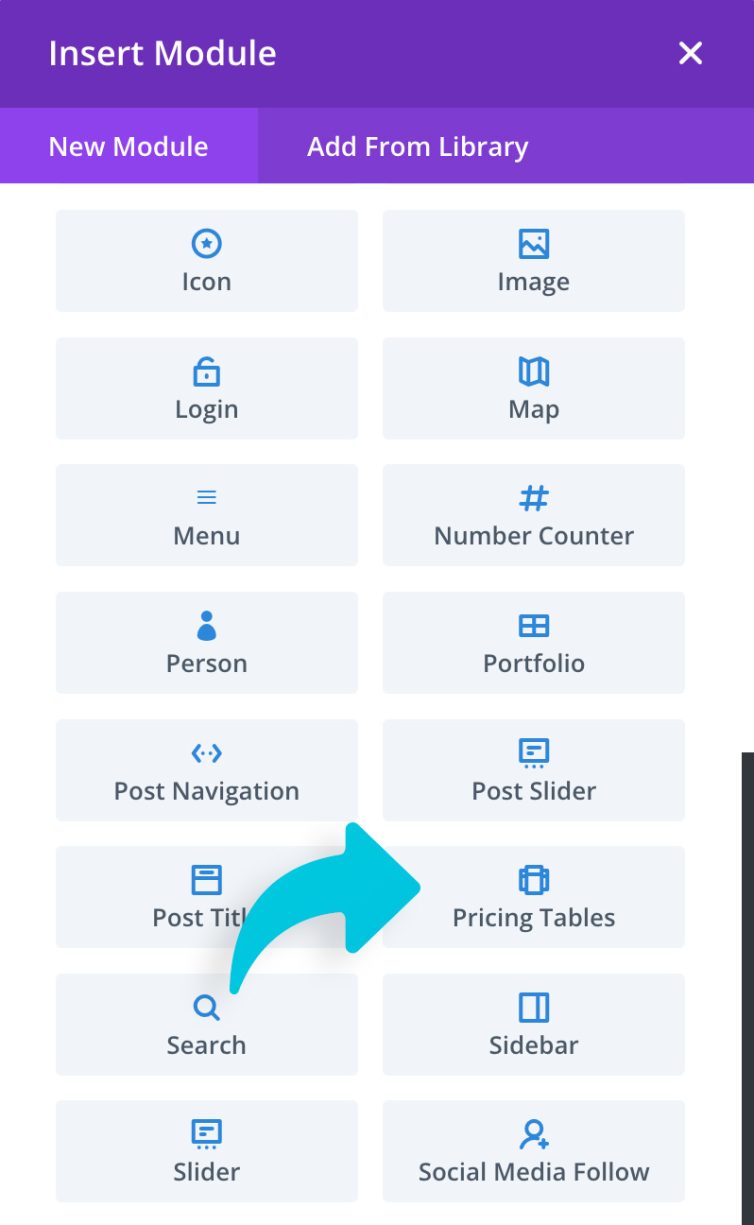
Task: Select the Pricing Tables module icon
Action: (533, 877)
